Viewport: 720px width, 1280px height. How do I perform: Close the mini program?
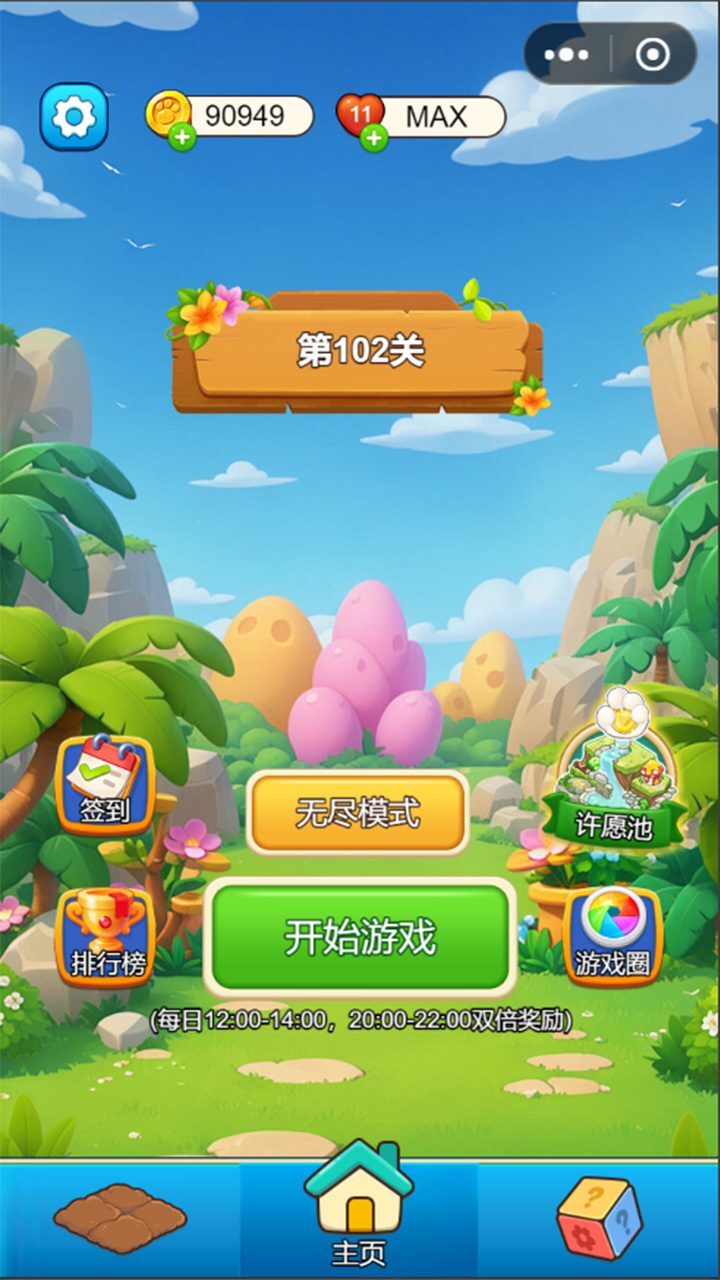[x=653, y=54]
